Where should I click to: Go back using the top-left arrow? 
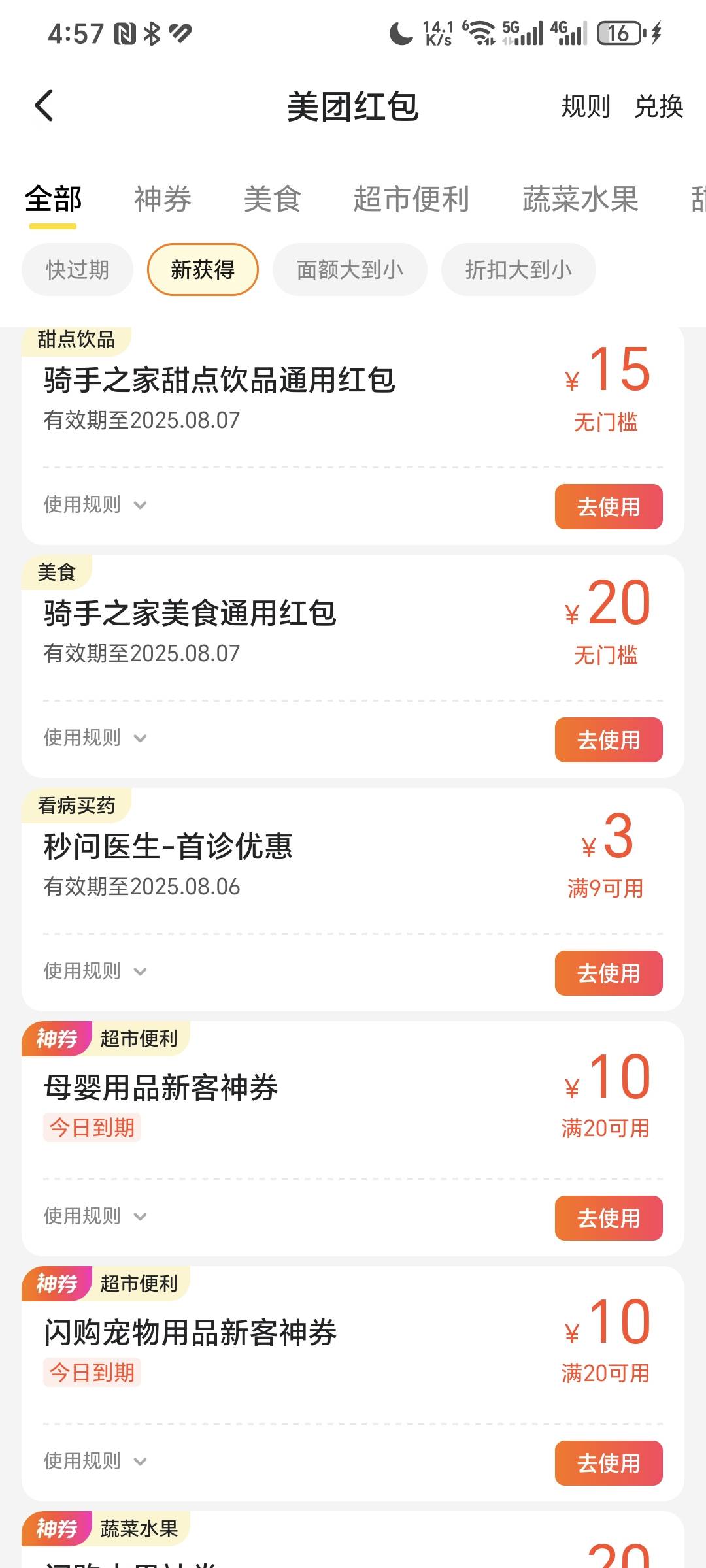tap(44, 106)
